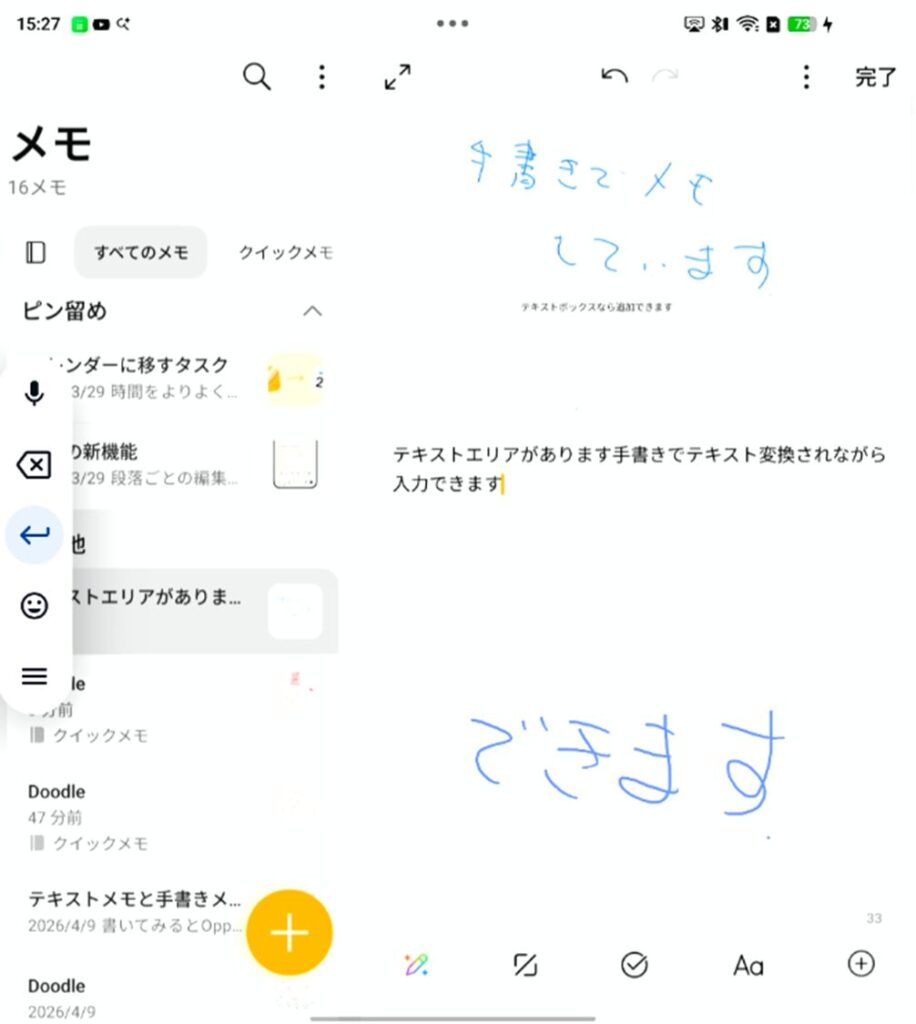Open the folder sidebar panel

point(36,252)
